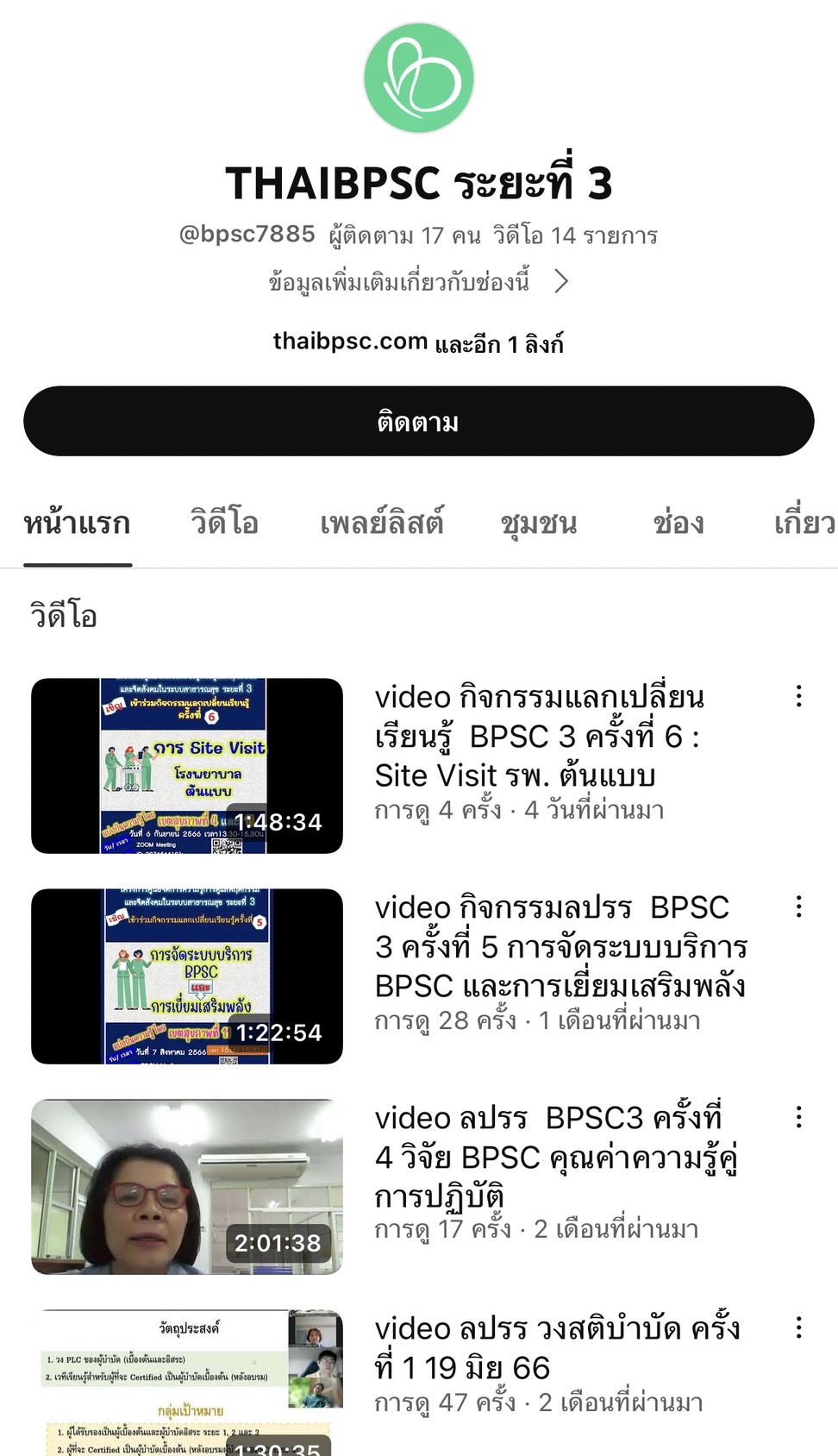Expand ข้อมูลเพิ่มเติมเกี่ยวกับช่องนี้ channel info

click(x=418, y=282)
